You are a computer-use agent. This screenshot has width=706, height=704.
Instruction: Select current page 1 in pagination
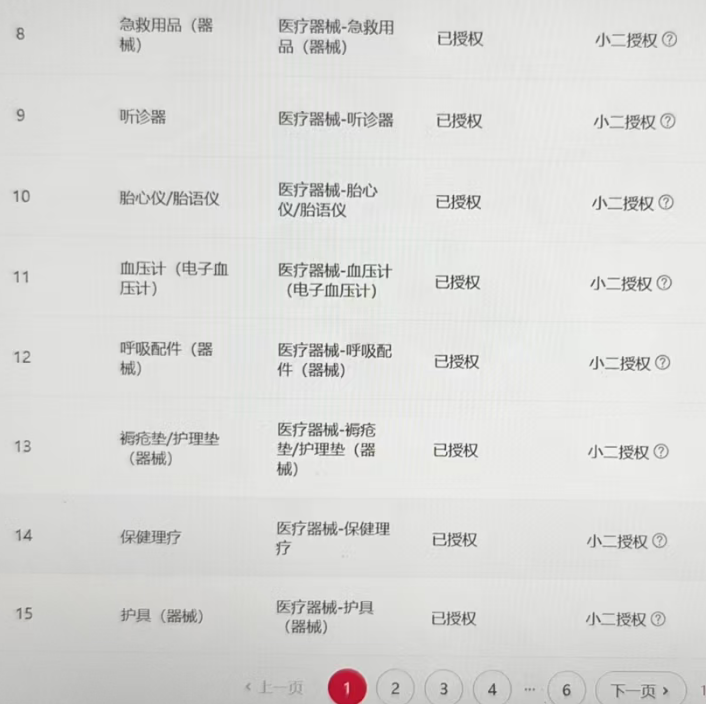point(347,689)
